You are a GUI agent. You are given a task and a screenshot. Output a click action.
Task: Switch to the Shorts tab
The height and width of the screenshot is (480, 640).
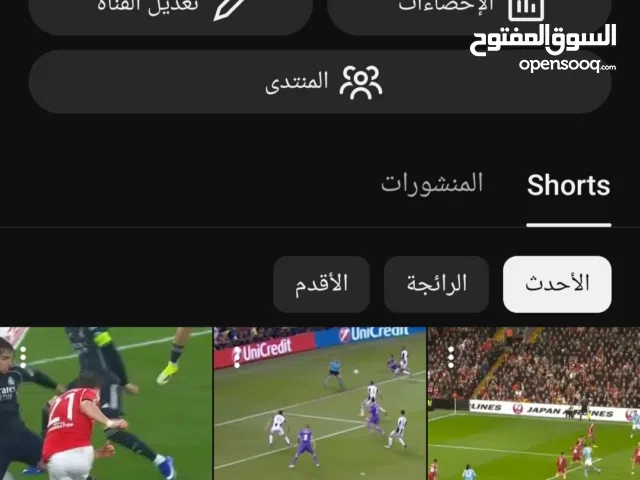(x=568, y=185)
